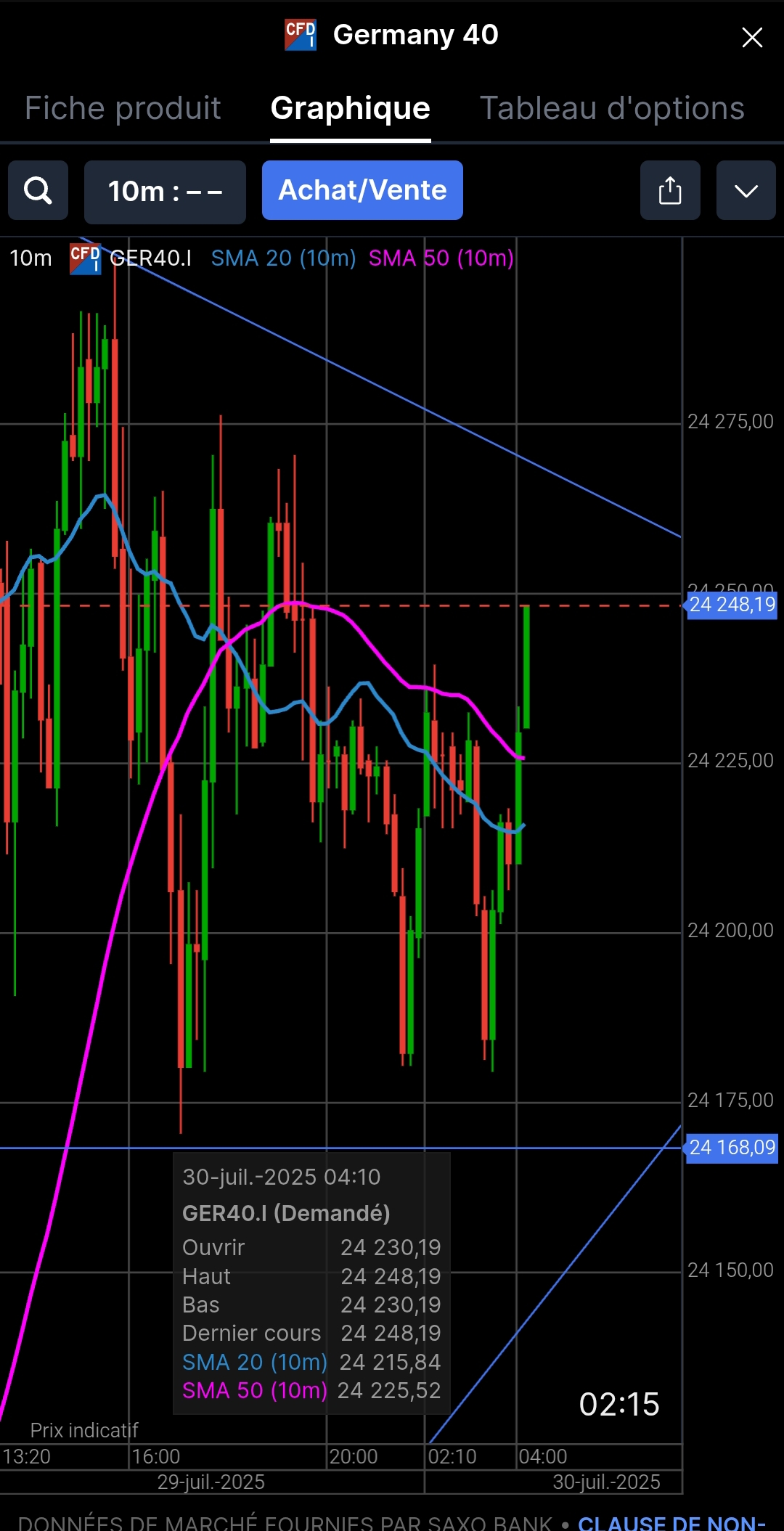Switch to the Tableau d'options tab

point(612,108)
